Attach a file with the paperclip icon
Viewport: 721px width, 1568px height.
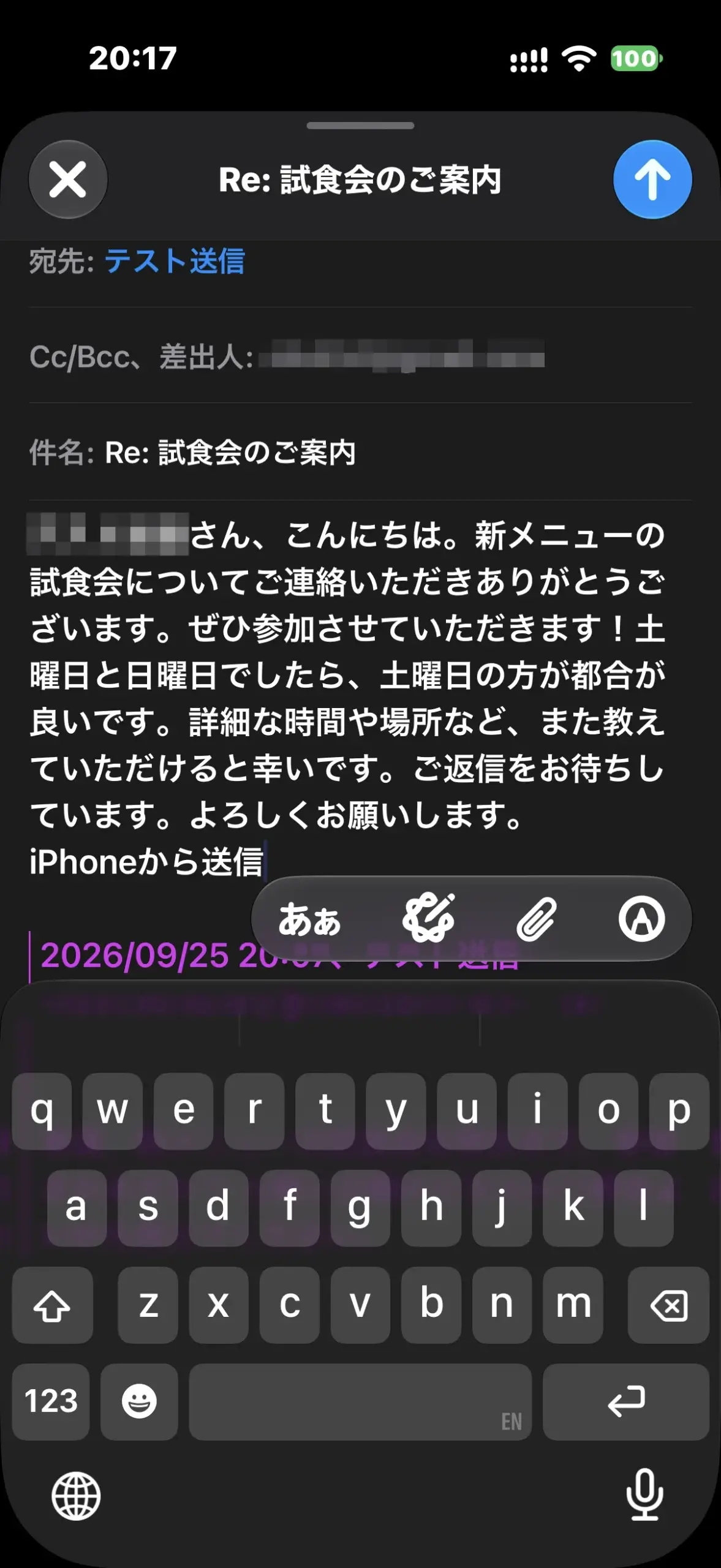pos(536,919)
